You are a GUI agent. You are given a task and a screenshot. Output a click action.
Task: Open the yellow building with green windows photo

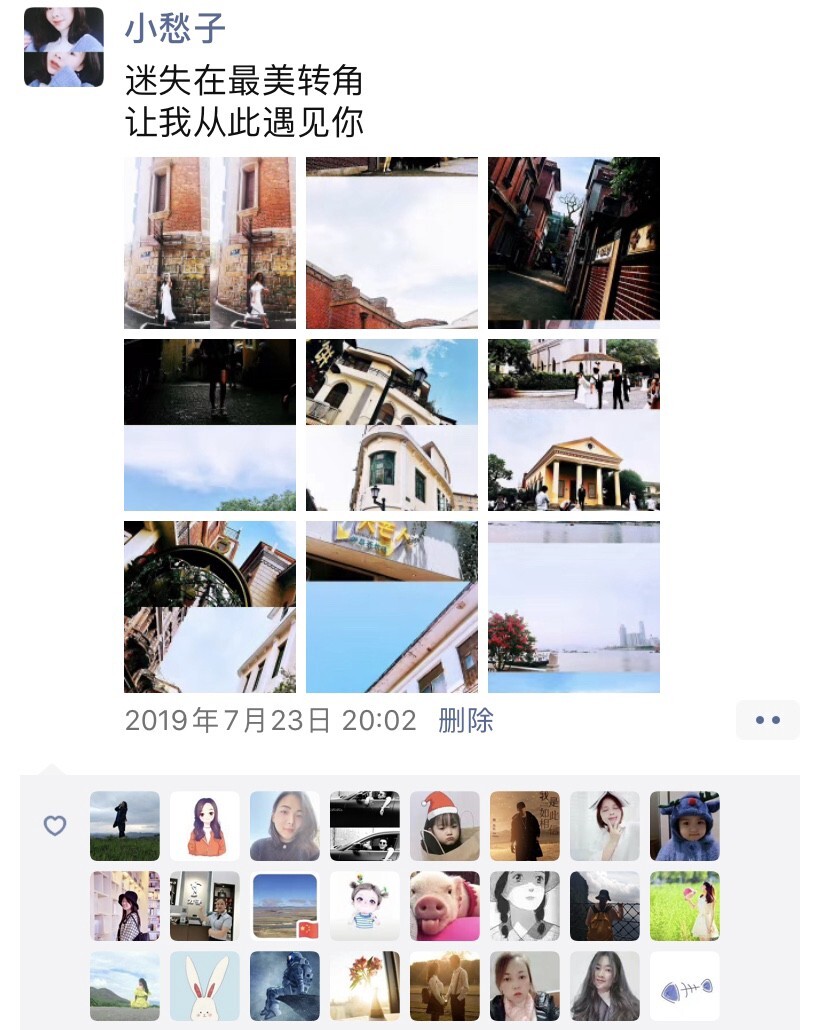pos(392,425)
